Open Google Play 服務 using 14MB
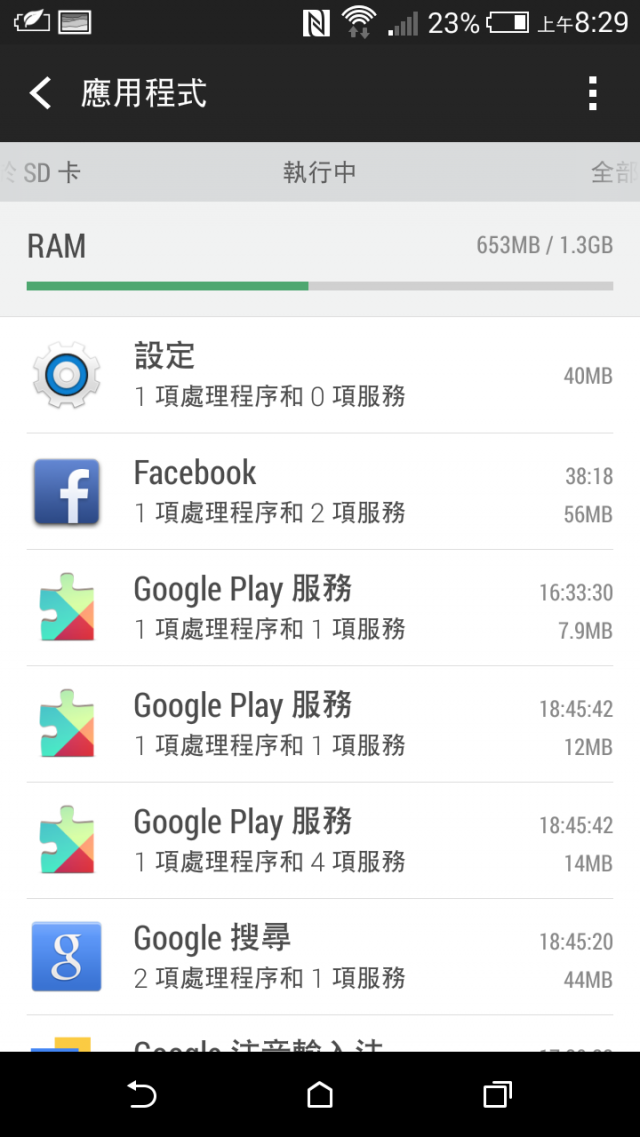The height and width of the screenshot is (1138, 640). coord(320,840)
